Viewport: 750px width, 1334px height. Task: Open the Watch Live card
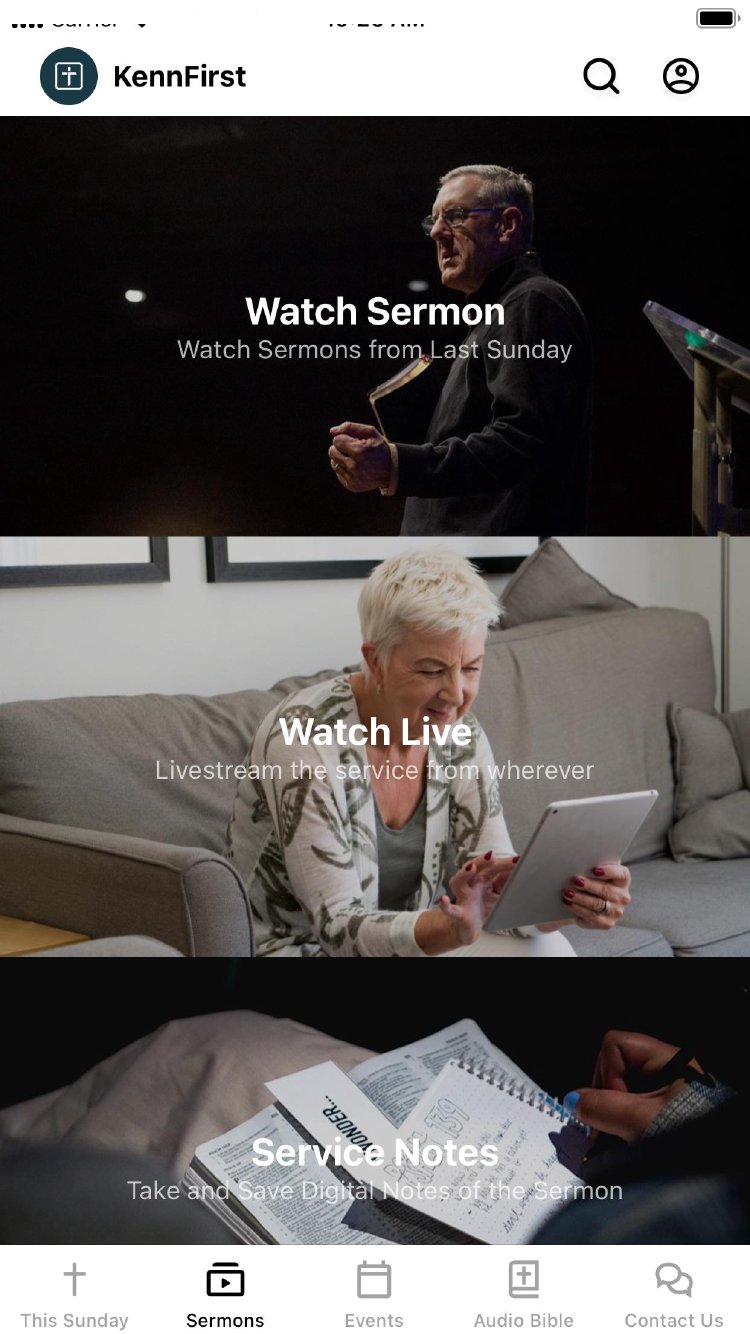[375, 746]
